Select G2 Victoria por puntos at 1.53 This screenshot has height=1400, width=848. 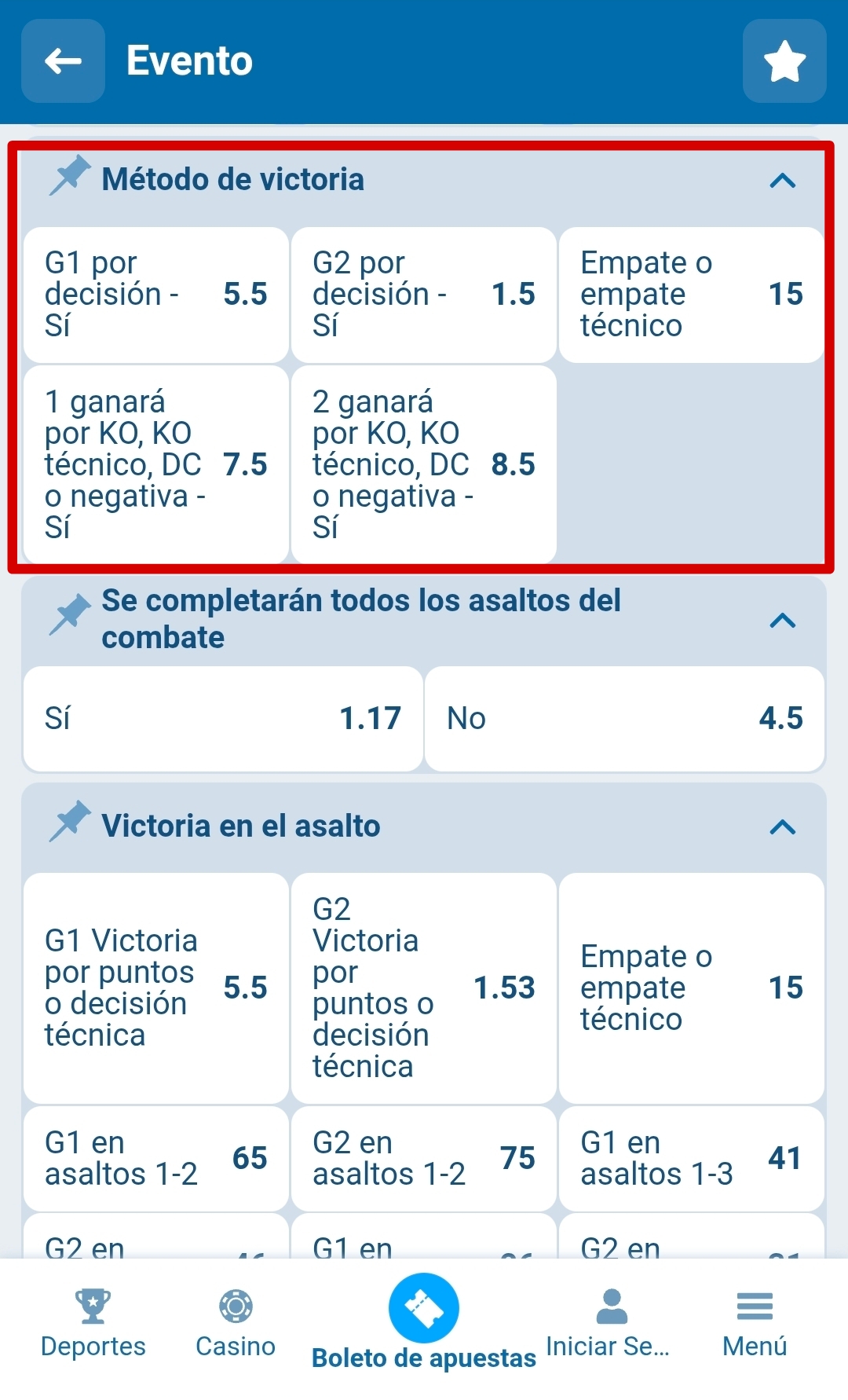coord(424,988)
